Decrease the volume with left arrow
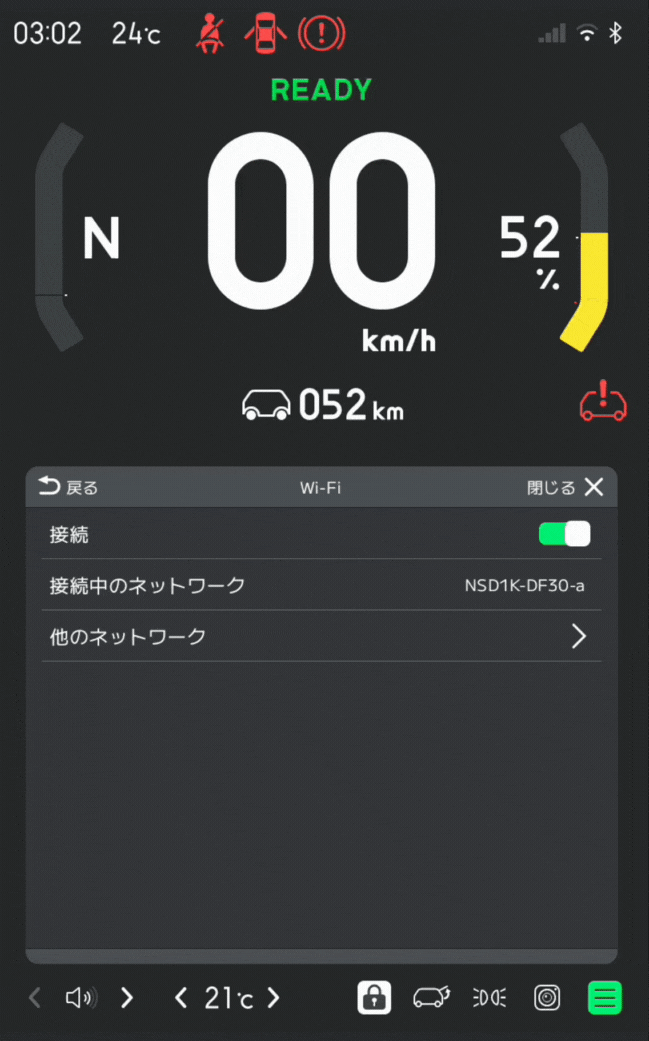Viewport: 649px width, 1041px height. coord(35,997)
